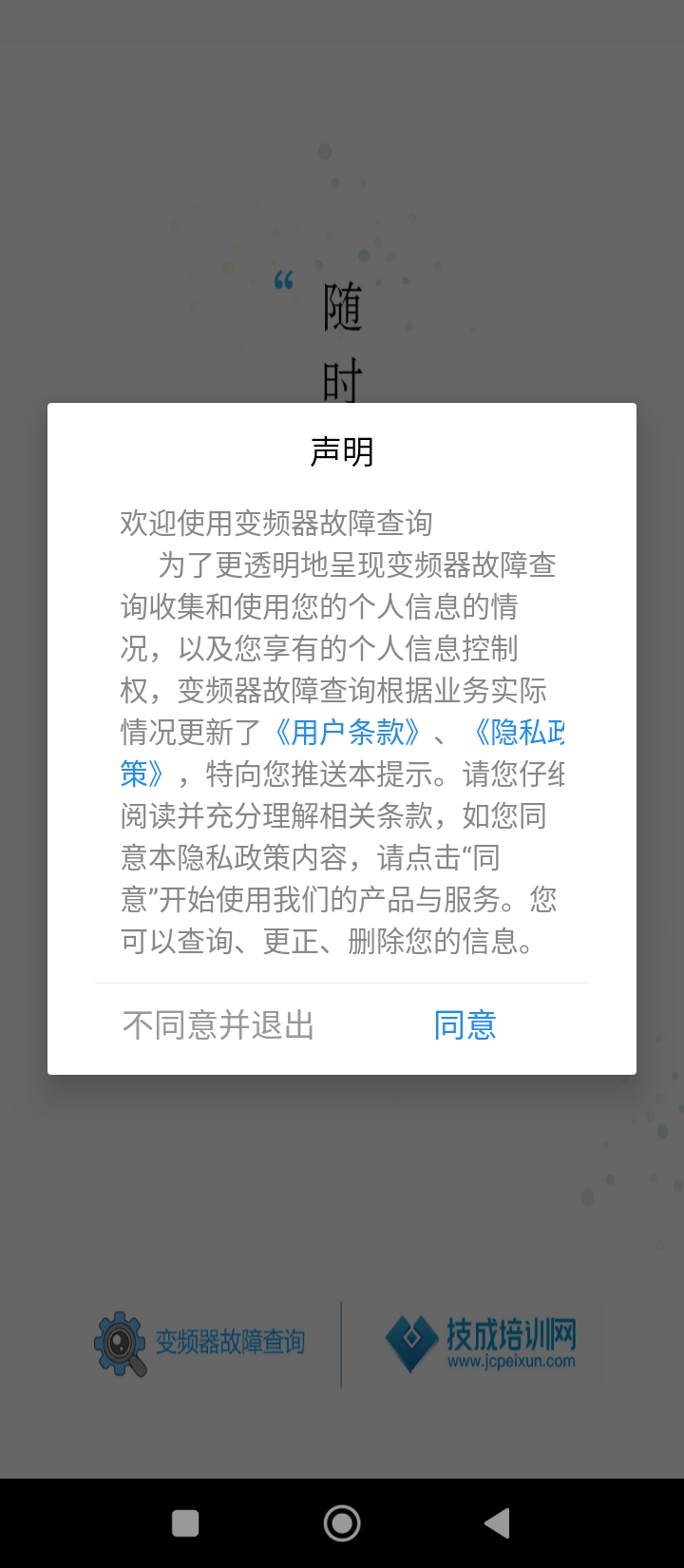Open the recent apps overview
Viewport: 684px width, 1568px height.
coord(185,1523)
